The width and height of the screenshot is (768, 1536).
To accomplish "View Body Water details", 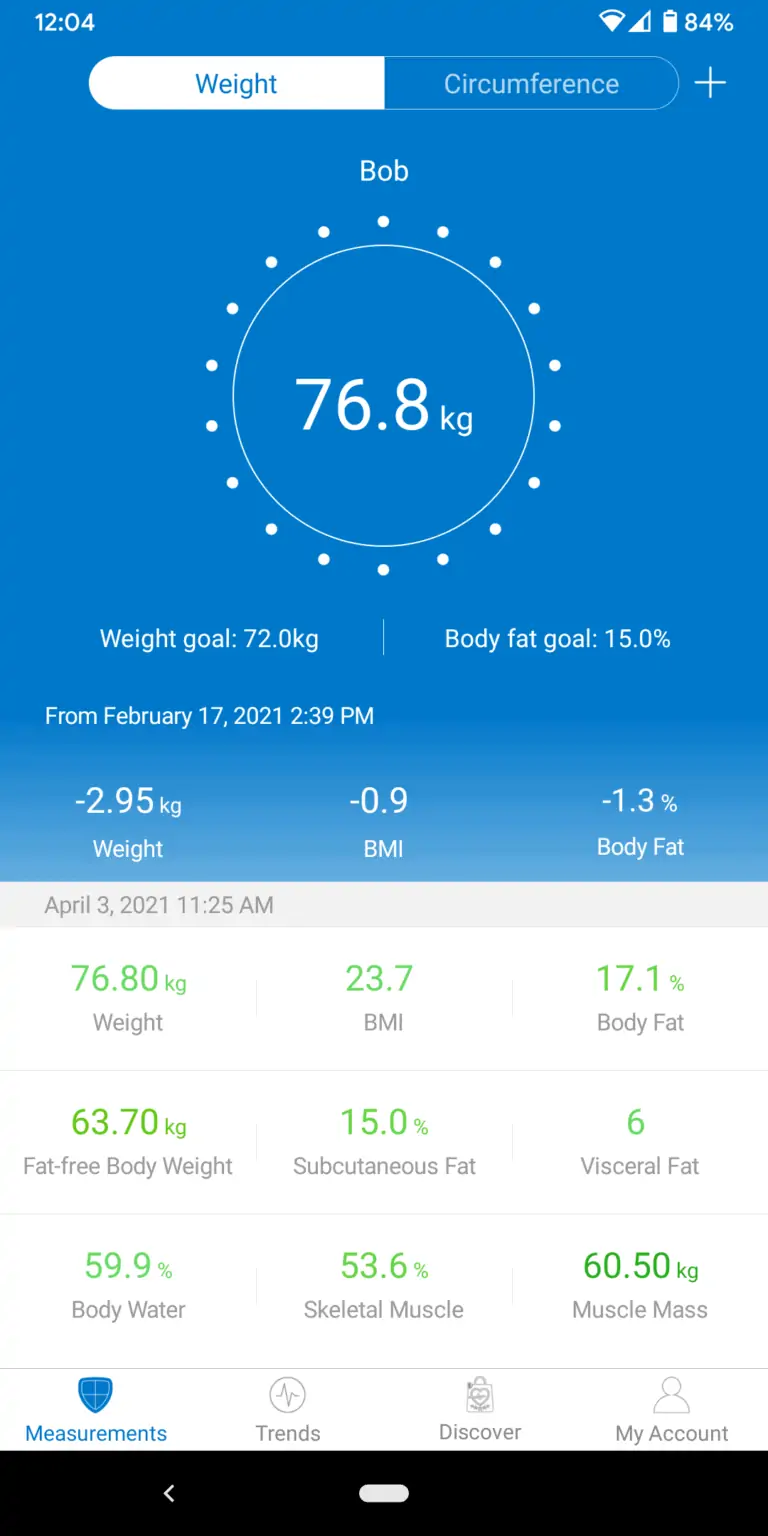I will click(x=128, y=1285).
